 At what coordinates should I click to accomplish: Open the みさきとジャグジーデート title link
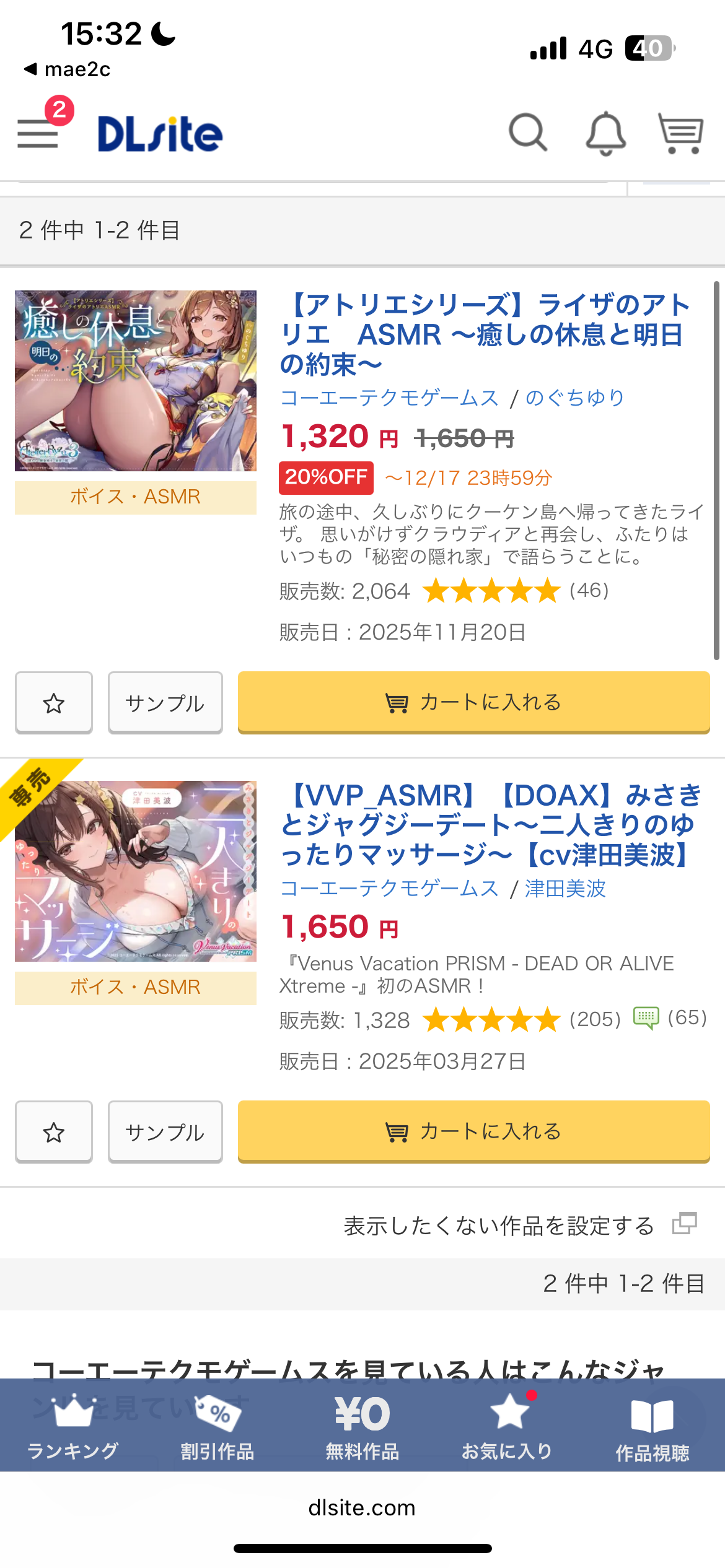coord(490,825)
